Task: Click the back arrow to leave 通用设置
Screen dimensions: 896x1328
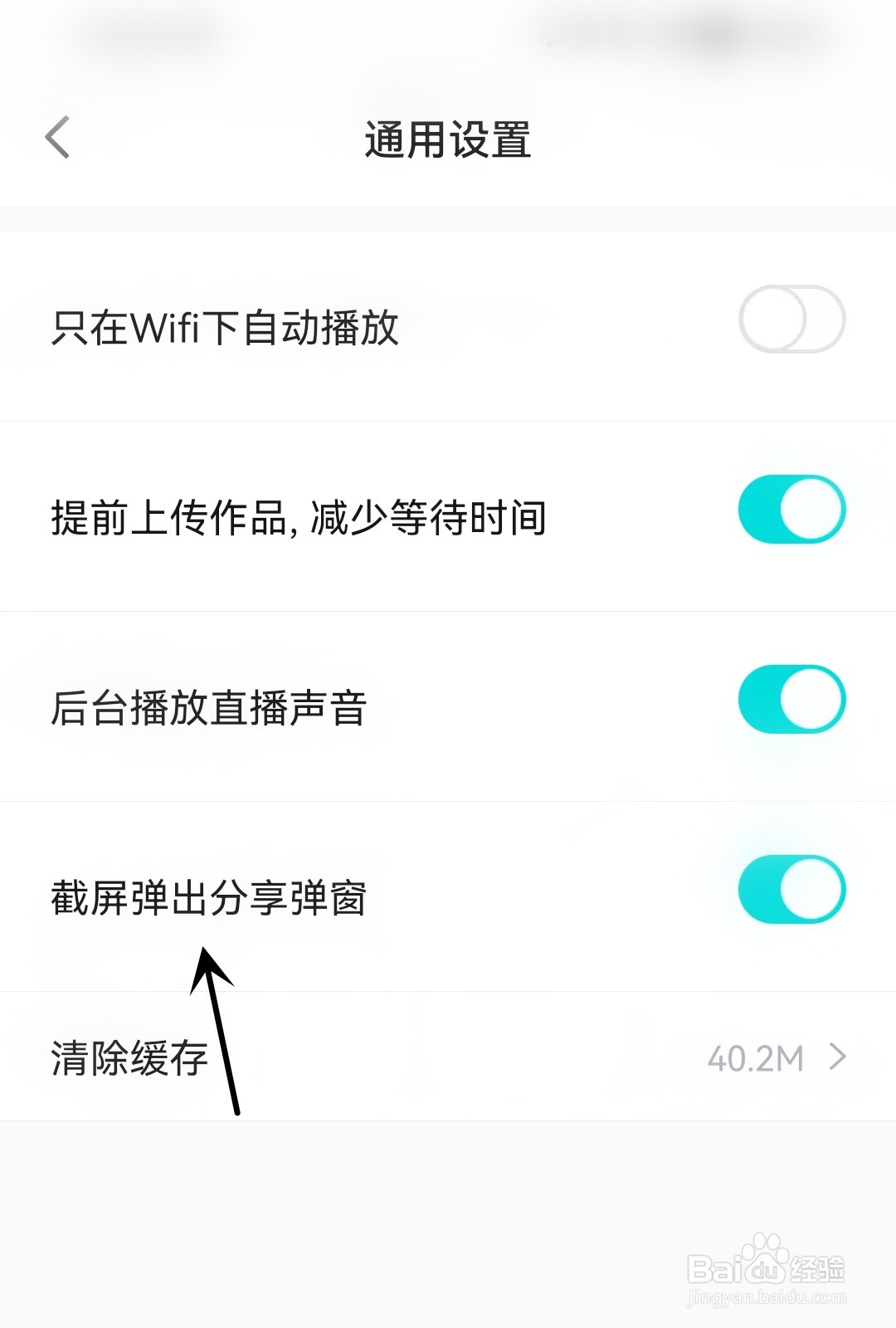Action: pyautogui.click(x=56, y=138)
